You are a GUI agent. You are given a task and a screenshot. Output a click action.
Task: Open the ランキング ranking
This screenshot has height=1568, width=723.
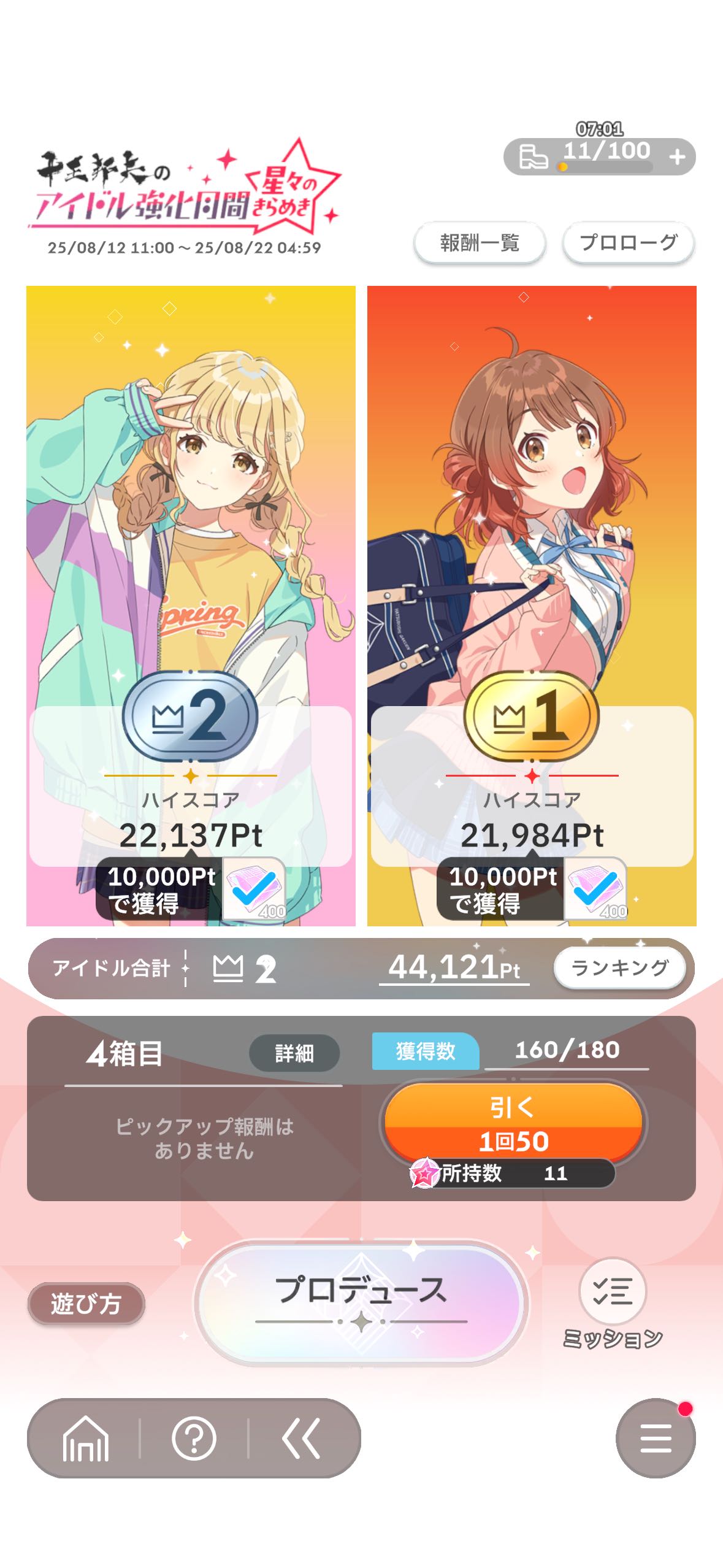point(619,968)
